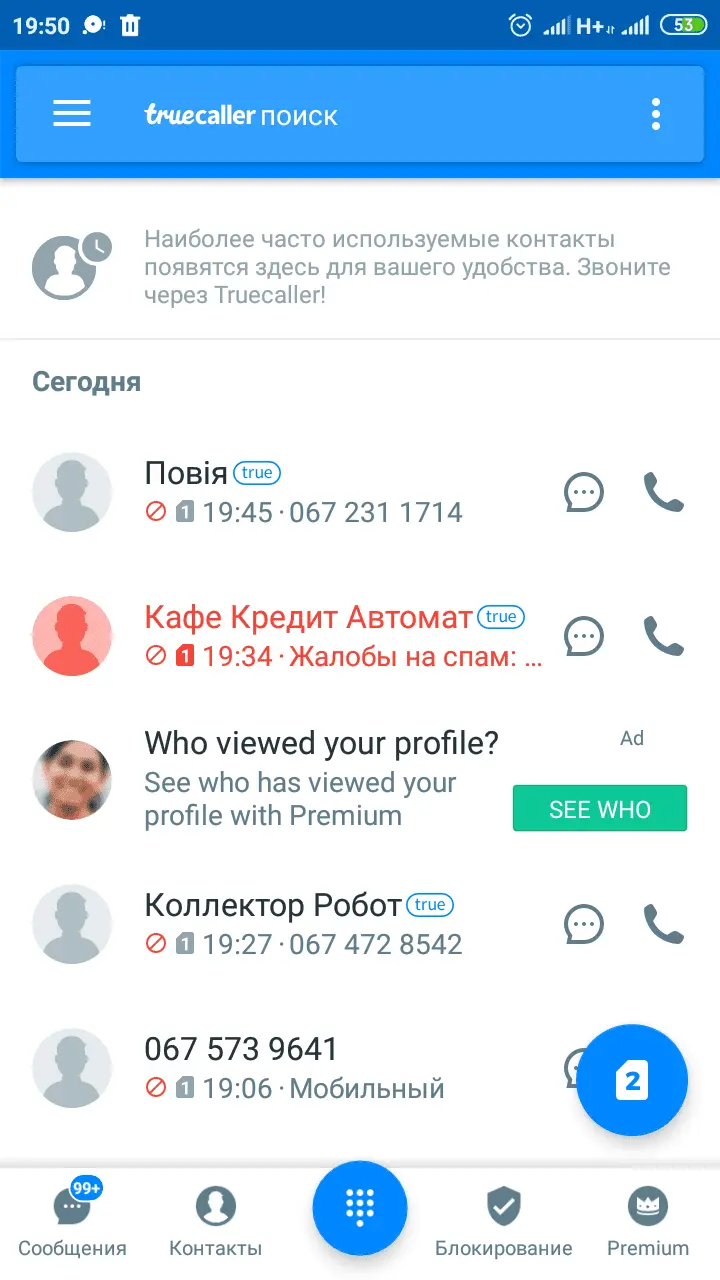The image size is (720, 1280).
Task: Open the dial pad button
Action: pyautogui.click(x=360, y=1208)
